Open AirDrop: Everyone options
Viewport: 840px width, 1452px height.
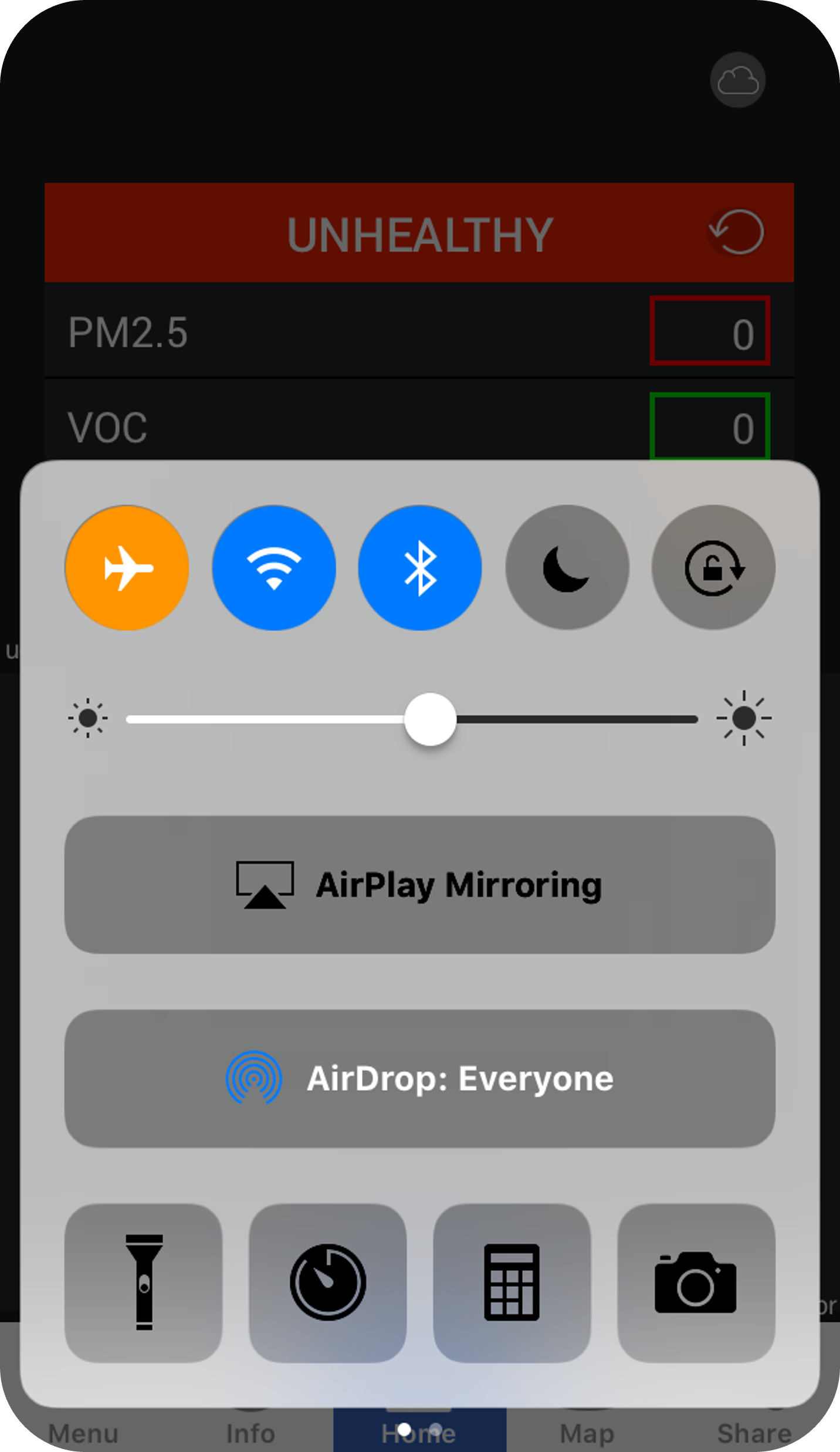coord(420,1078)
